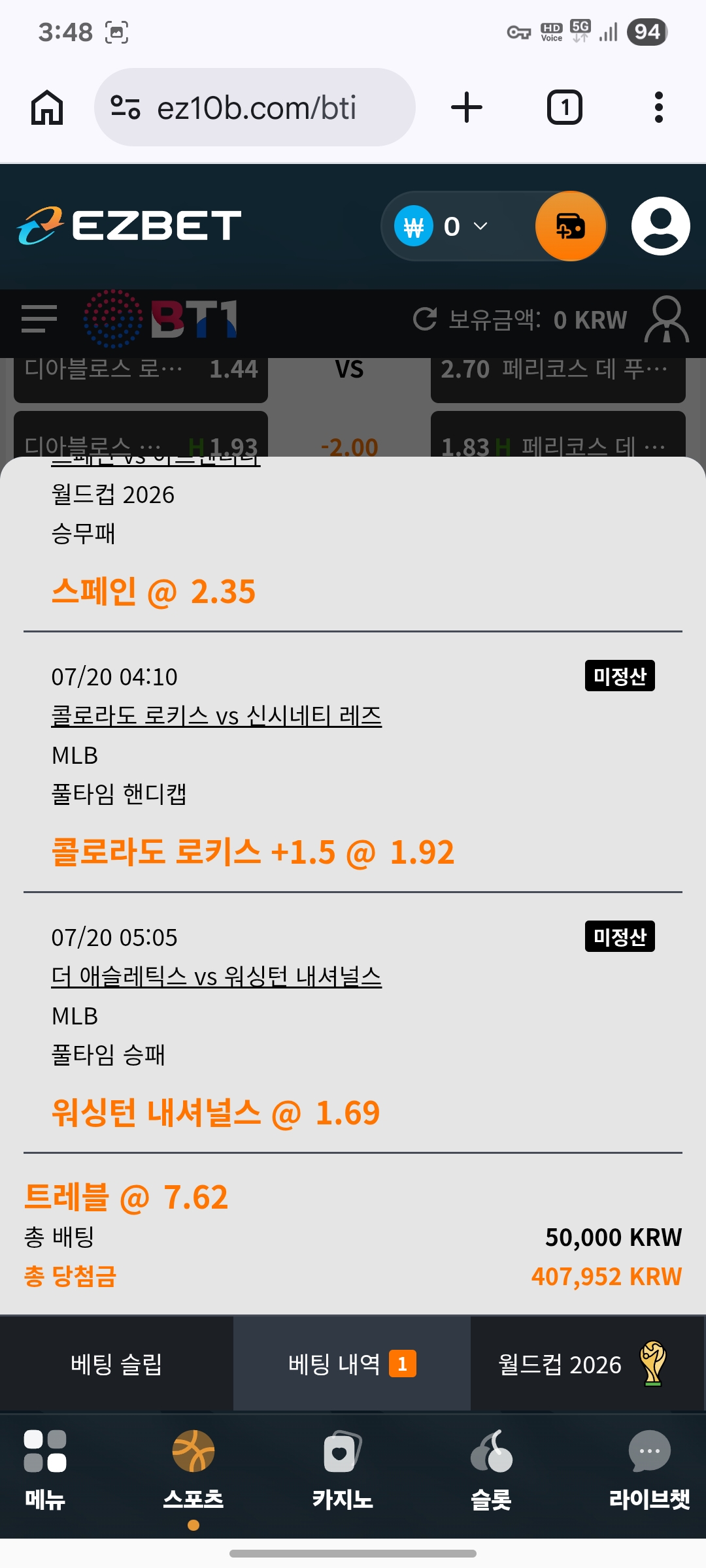Screen dimensions: 706x1568
Task: Open the 콜로라도 로키스 vs 신시네티 레즈 match link
Action: [216, 716]
